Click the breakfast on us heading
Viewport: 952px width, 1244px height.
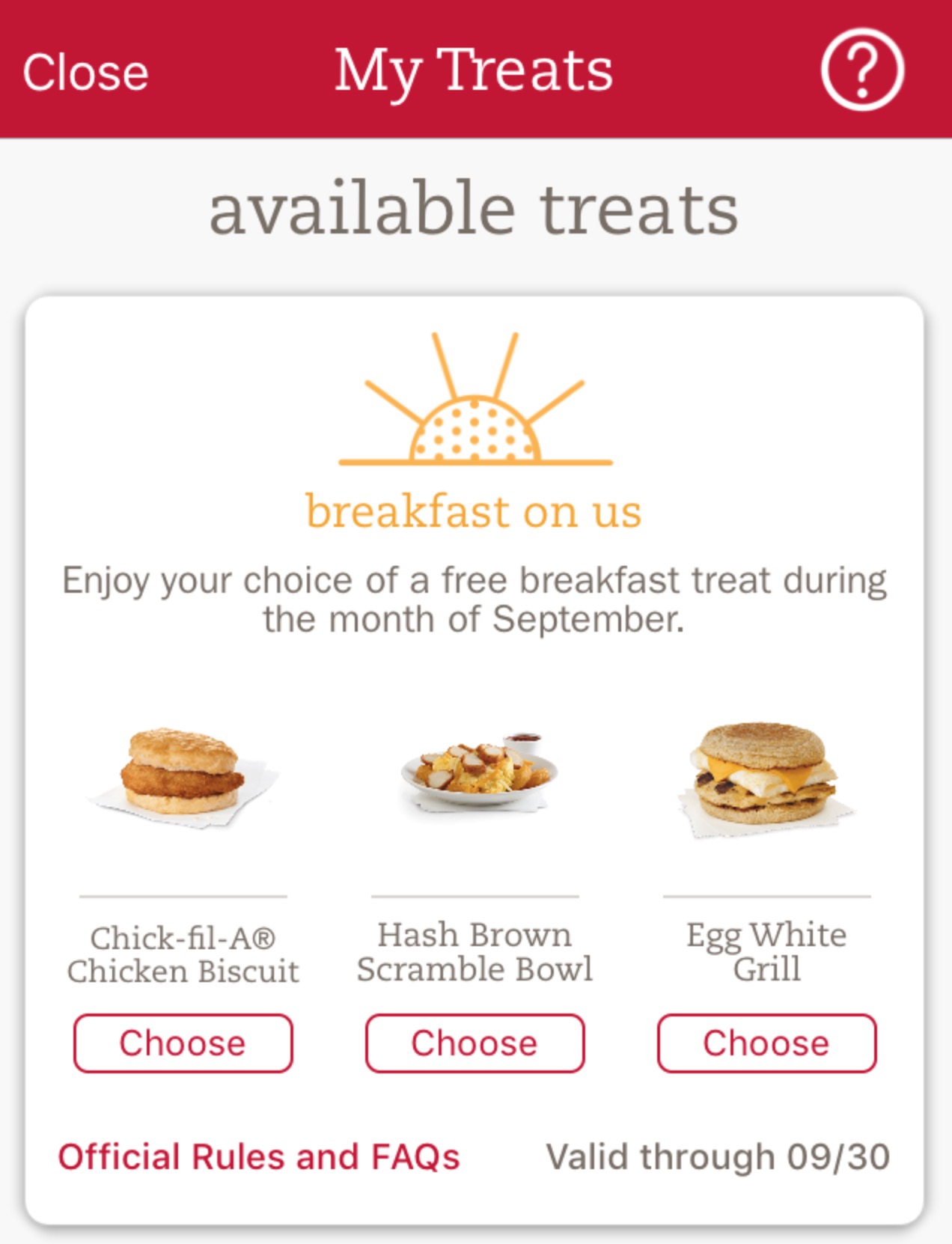point(475,511)
